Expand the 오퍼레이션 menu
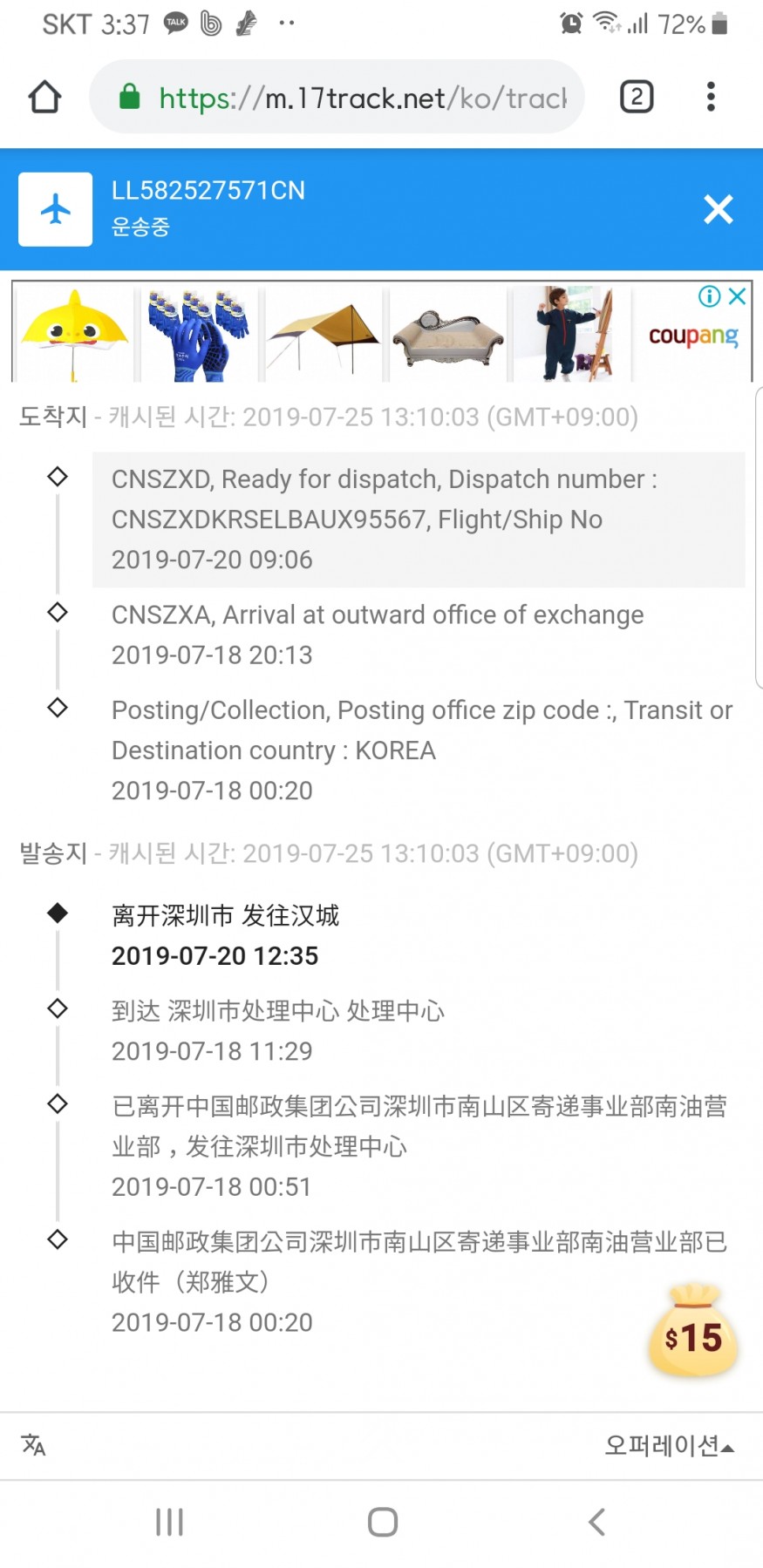 pos(670,1445)
